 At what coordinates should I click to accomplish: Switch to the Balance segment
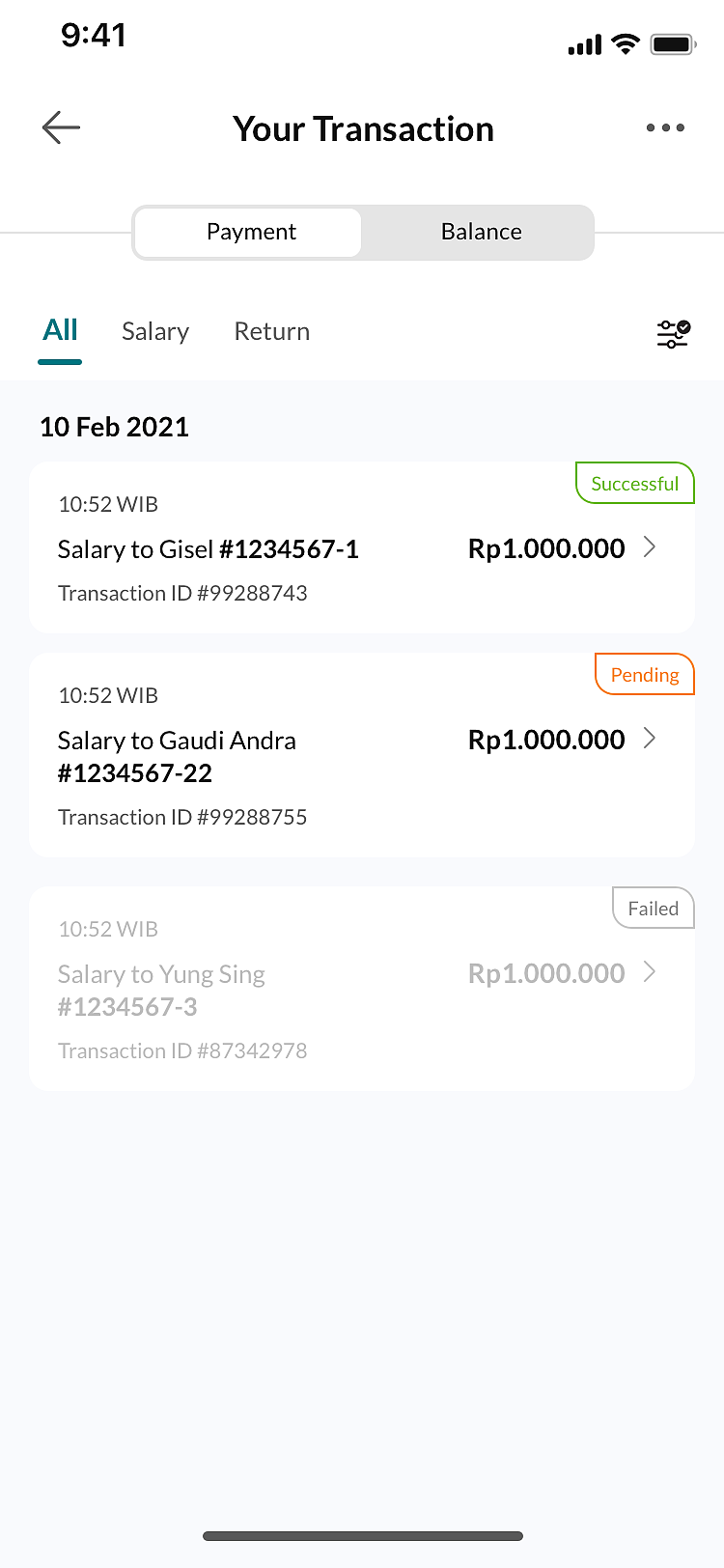pos(481,233)
